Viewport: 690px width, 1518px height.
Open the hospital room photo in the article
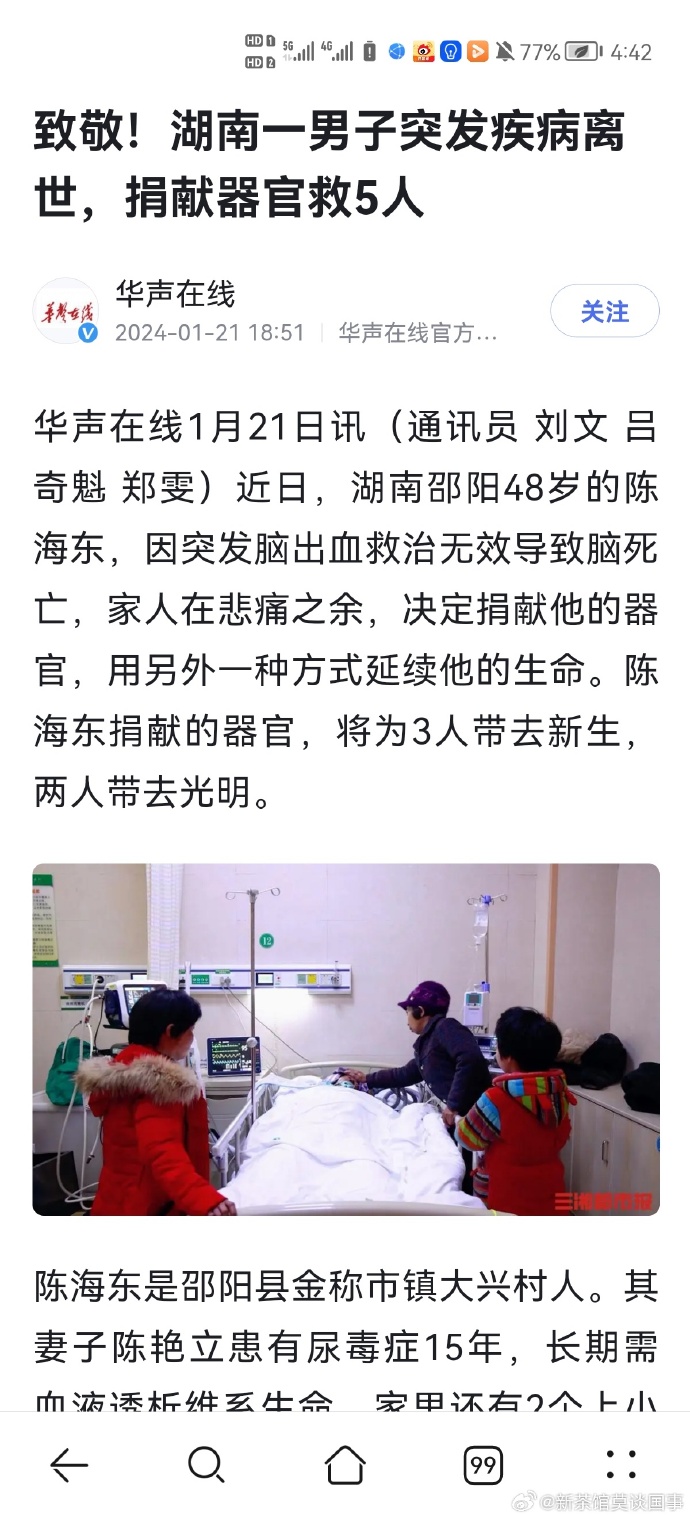[x=345, y=1039]
